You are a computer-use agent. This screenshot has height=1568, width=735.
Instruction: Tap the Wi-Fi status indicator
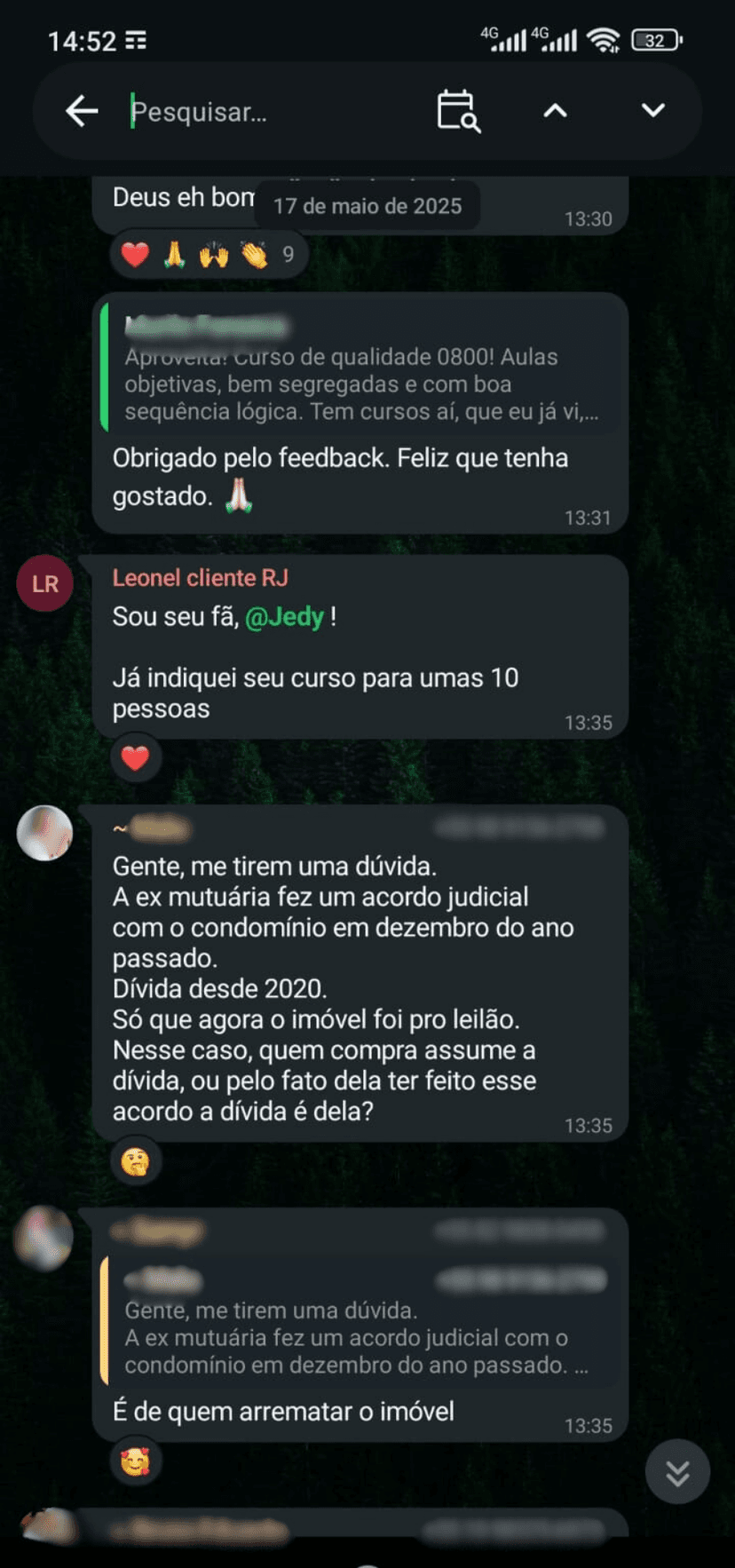pyautogui.click(x=605, y=39)
